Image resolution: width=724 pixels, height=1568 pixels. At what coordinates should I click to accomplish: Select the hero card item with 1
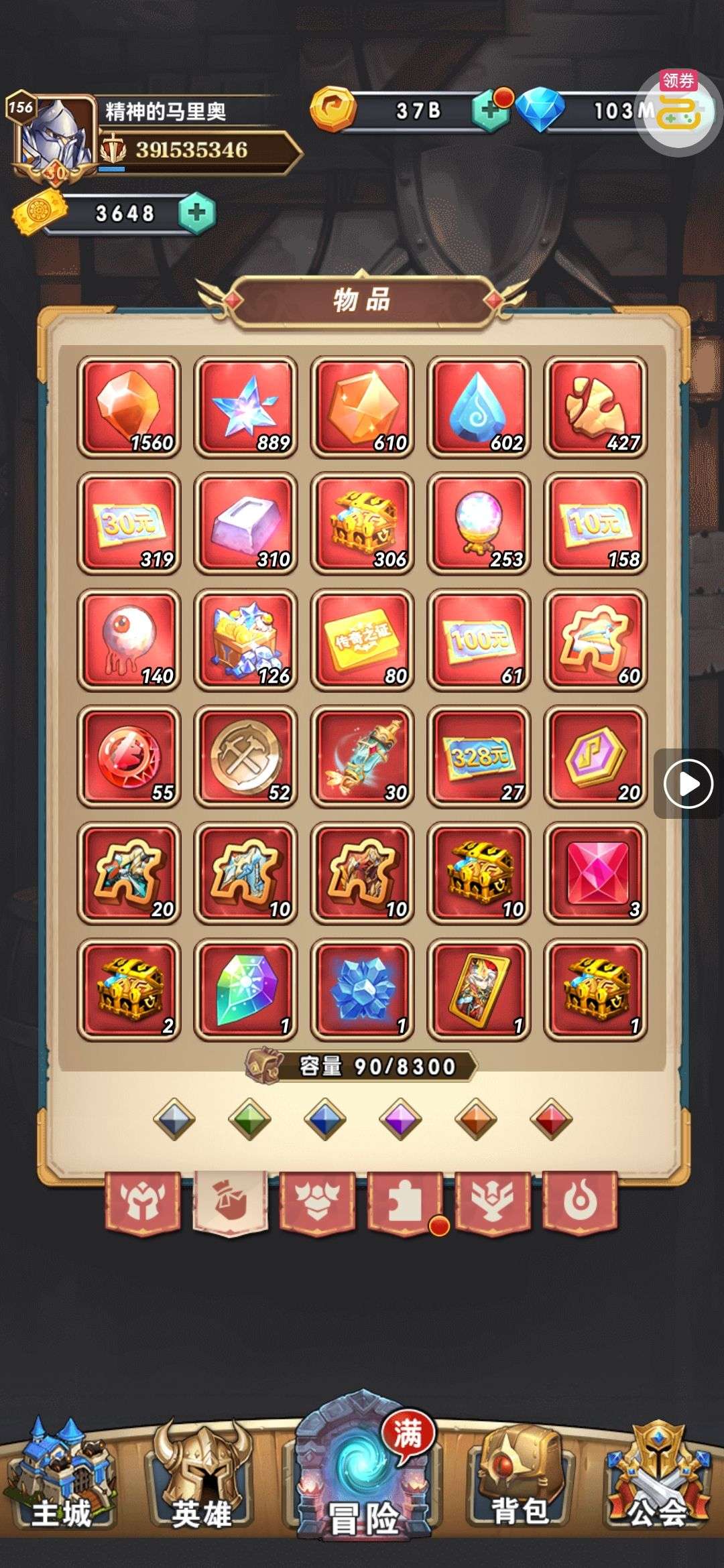pyautogui.click(x=479, y=990)
